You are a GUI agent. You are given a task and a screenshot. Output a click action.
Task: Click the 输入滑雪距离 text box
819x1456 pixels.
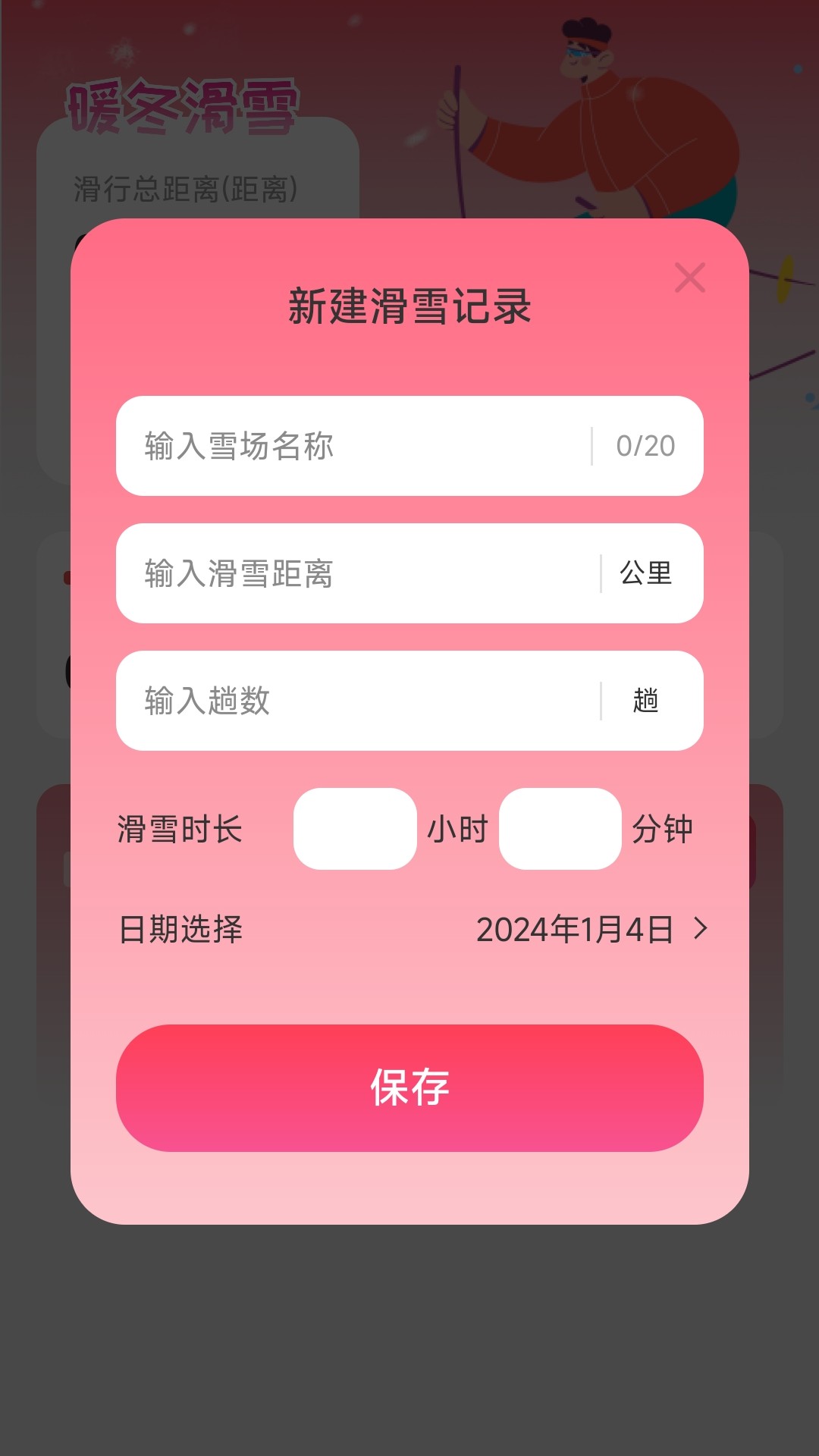pos(341,574)
